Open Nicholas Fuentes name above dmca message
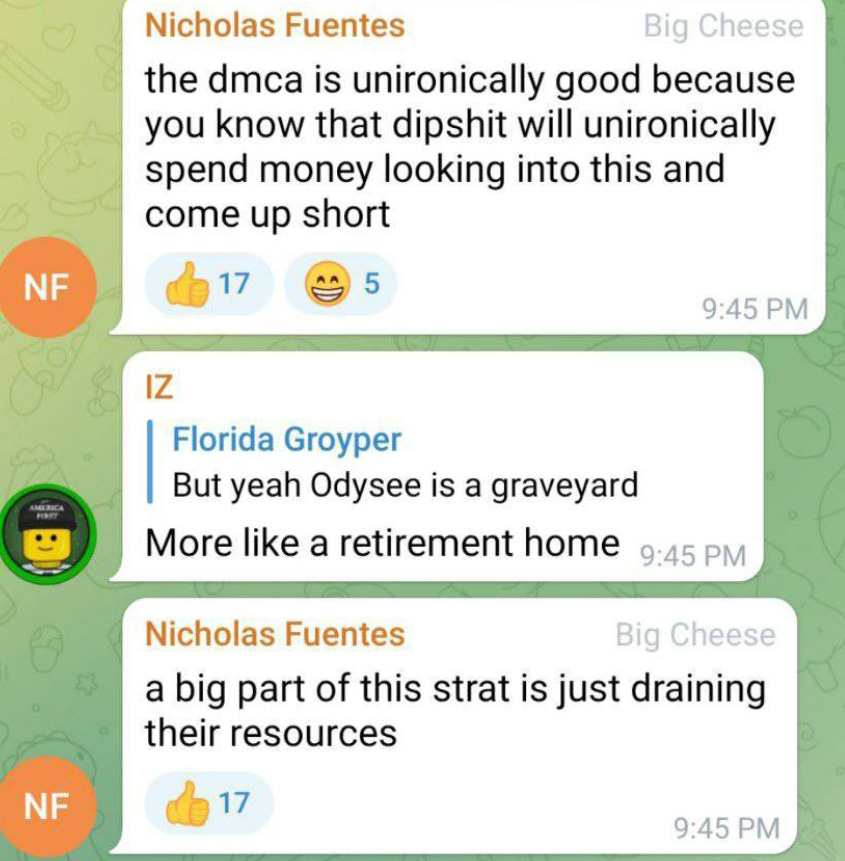This screenshot has height=861, width=845. pos(275,26)
